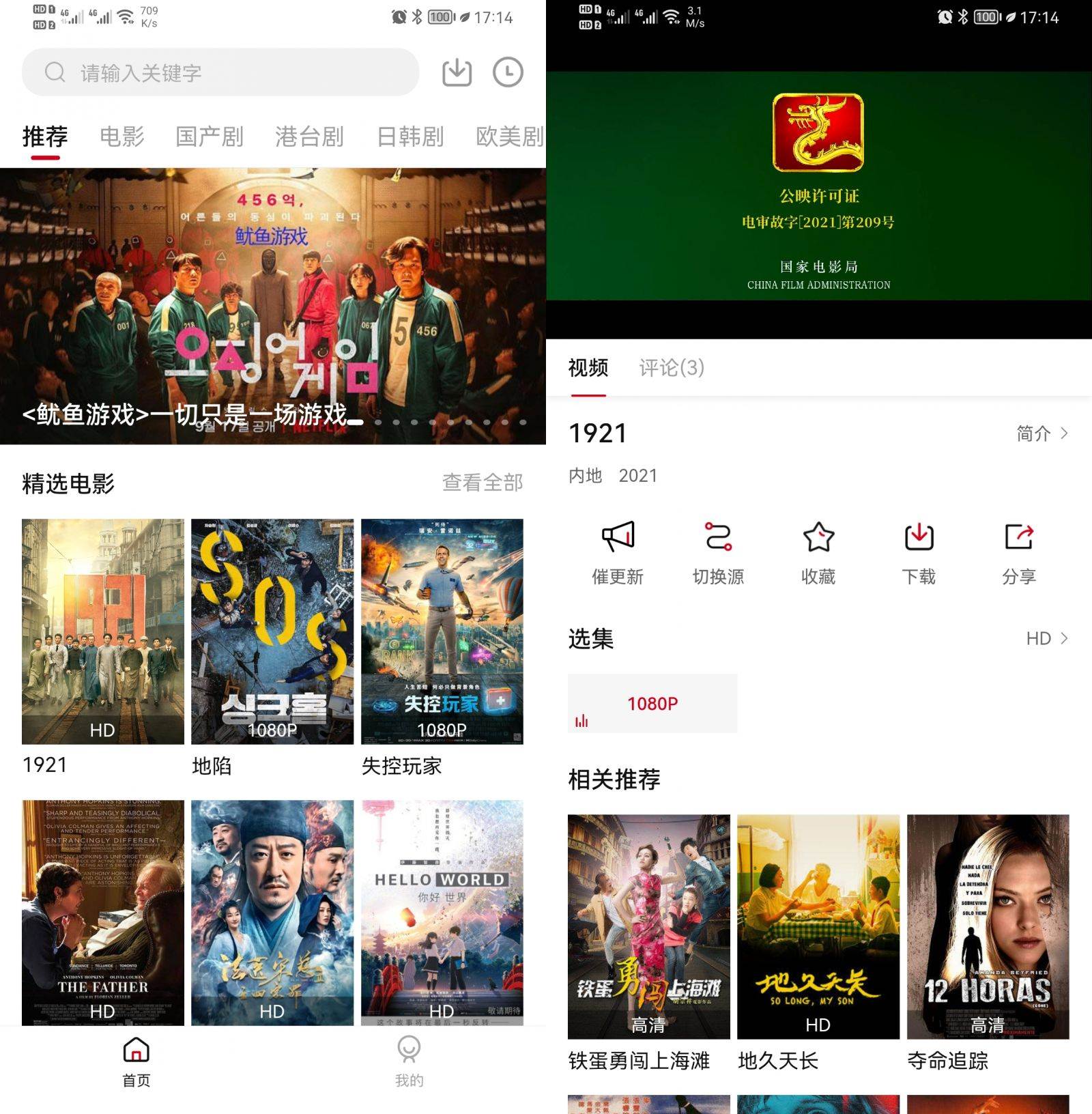
Task: Switch to the 电影 category tab
Action: click(123, 137)
